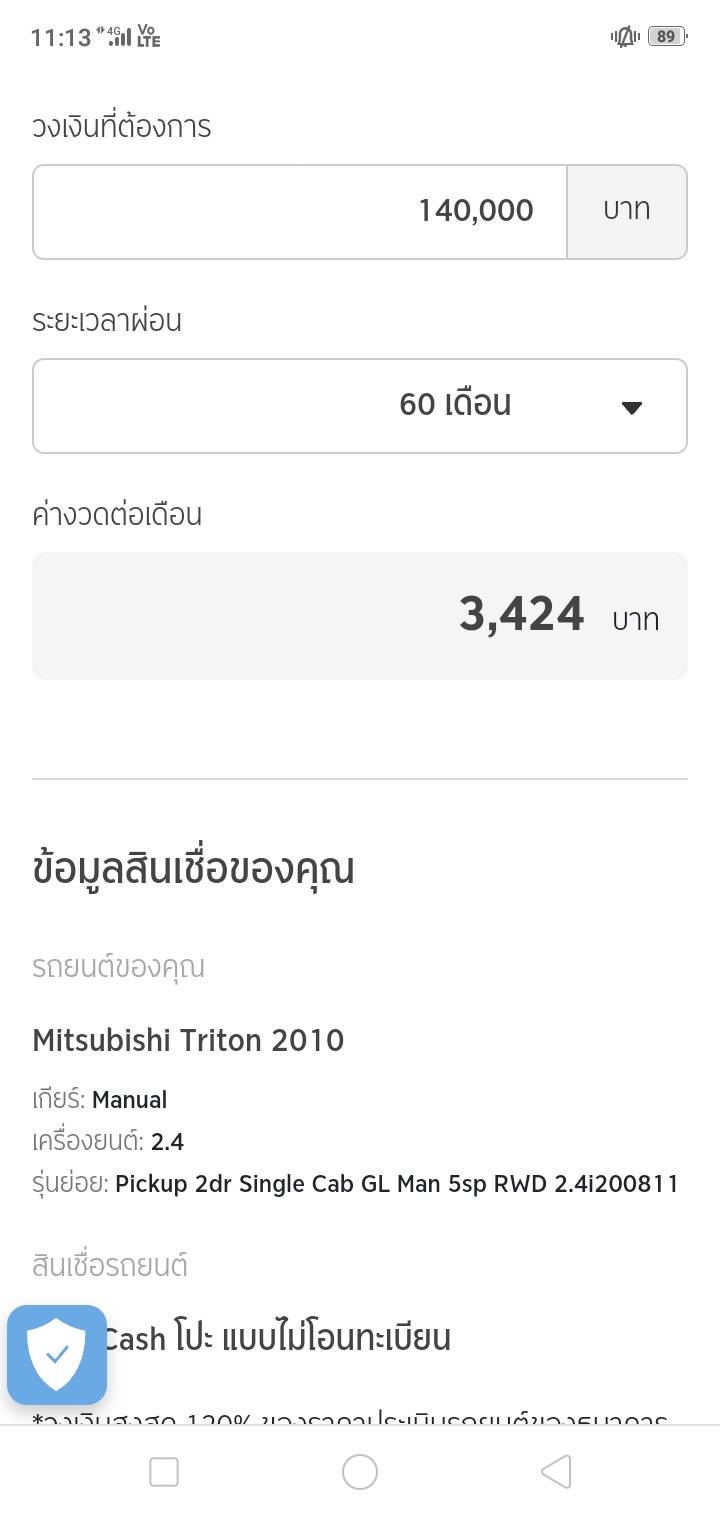Go back using the system back button
This screenshot has height=1520, width=720.
[556, 1472]
